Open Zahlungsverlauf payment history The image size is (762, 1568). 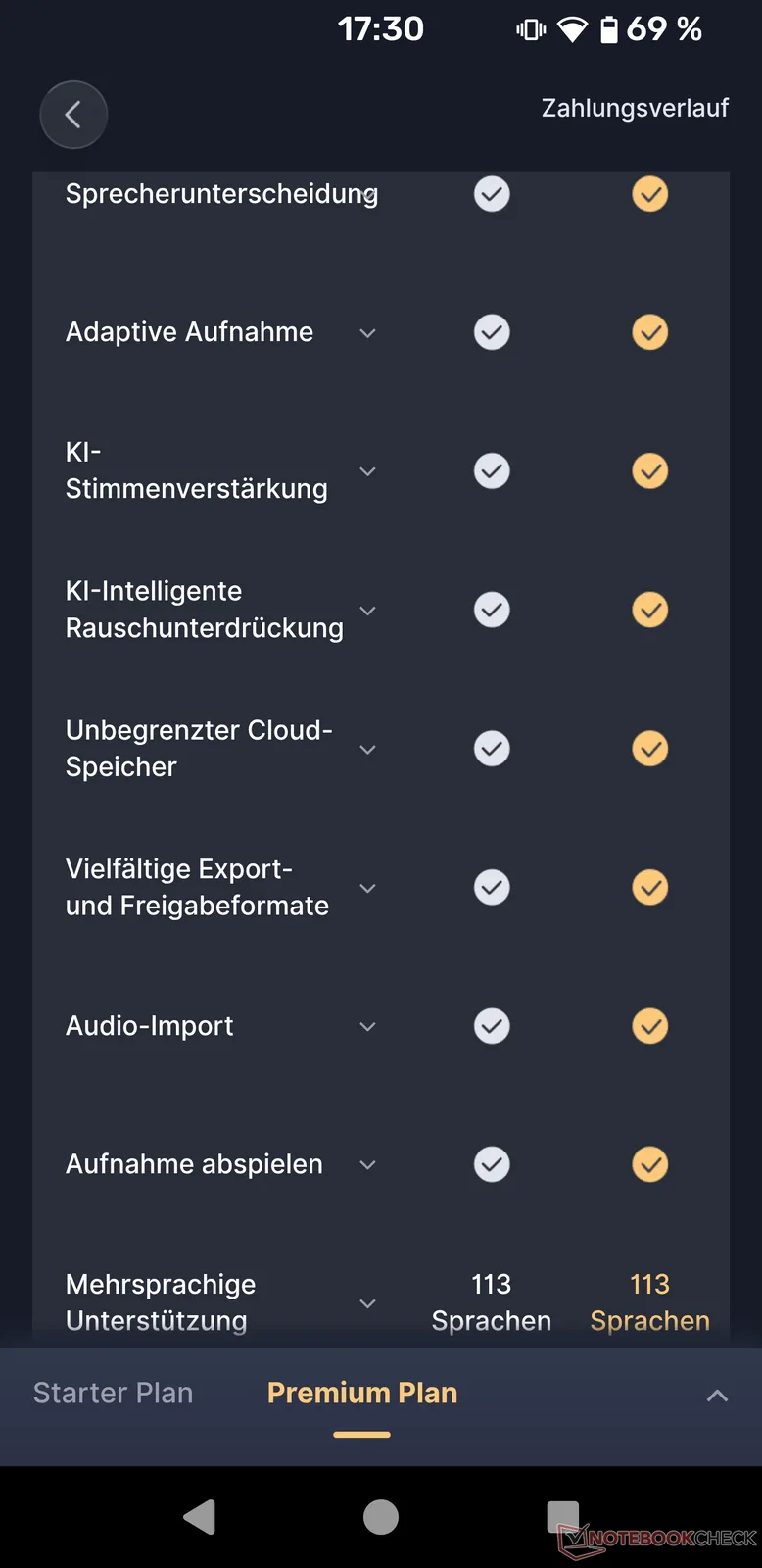(x=634, y=108)
